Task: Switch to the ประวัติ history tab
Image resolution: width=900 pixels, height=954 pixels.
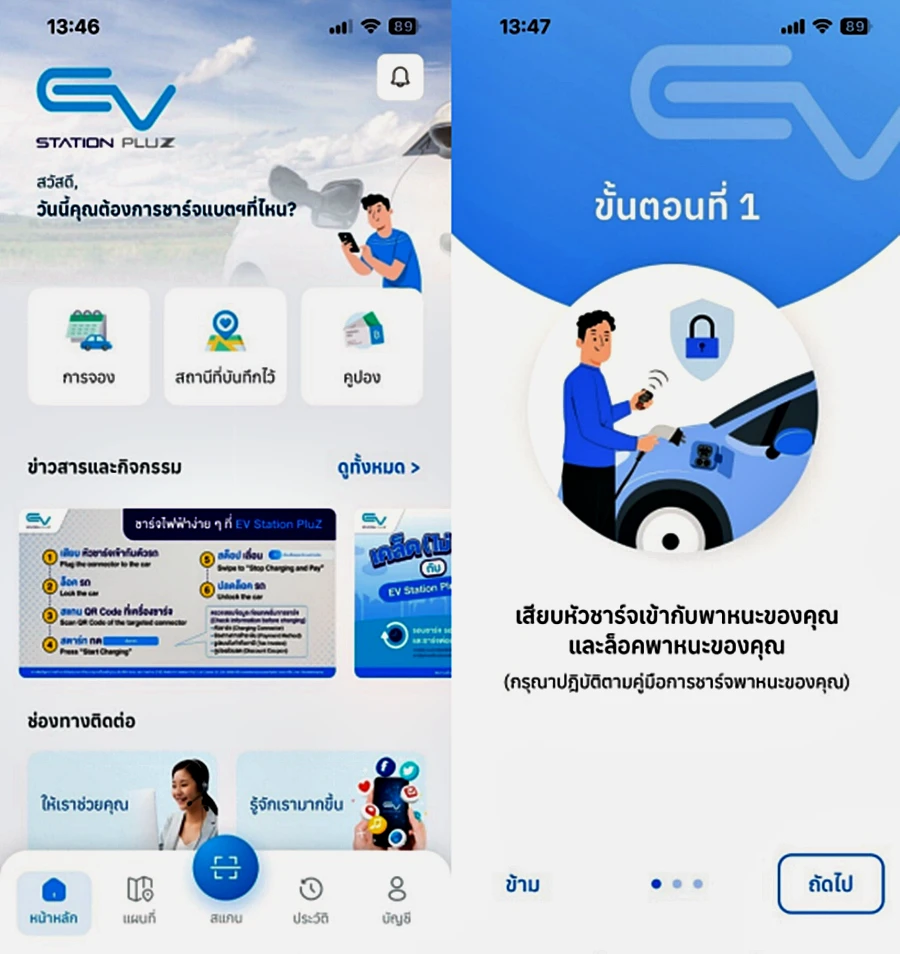Action: point(311,901)
